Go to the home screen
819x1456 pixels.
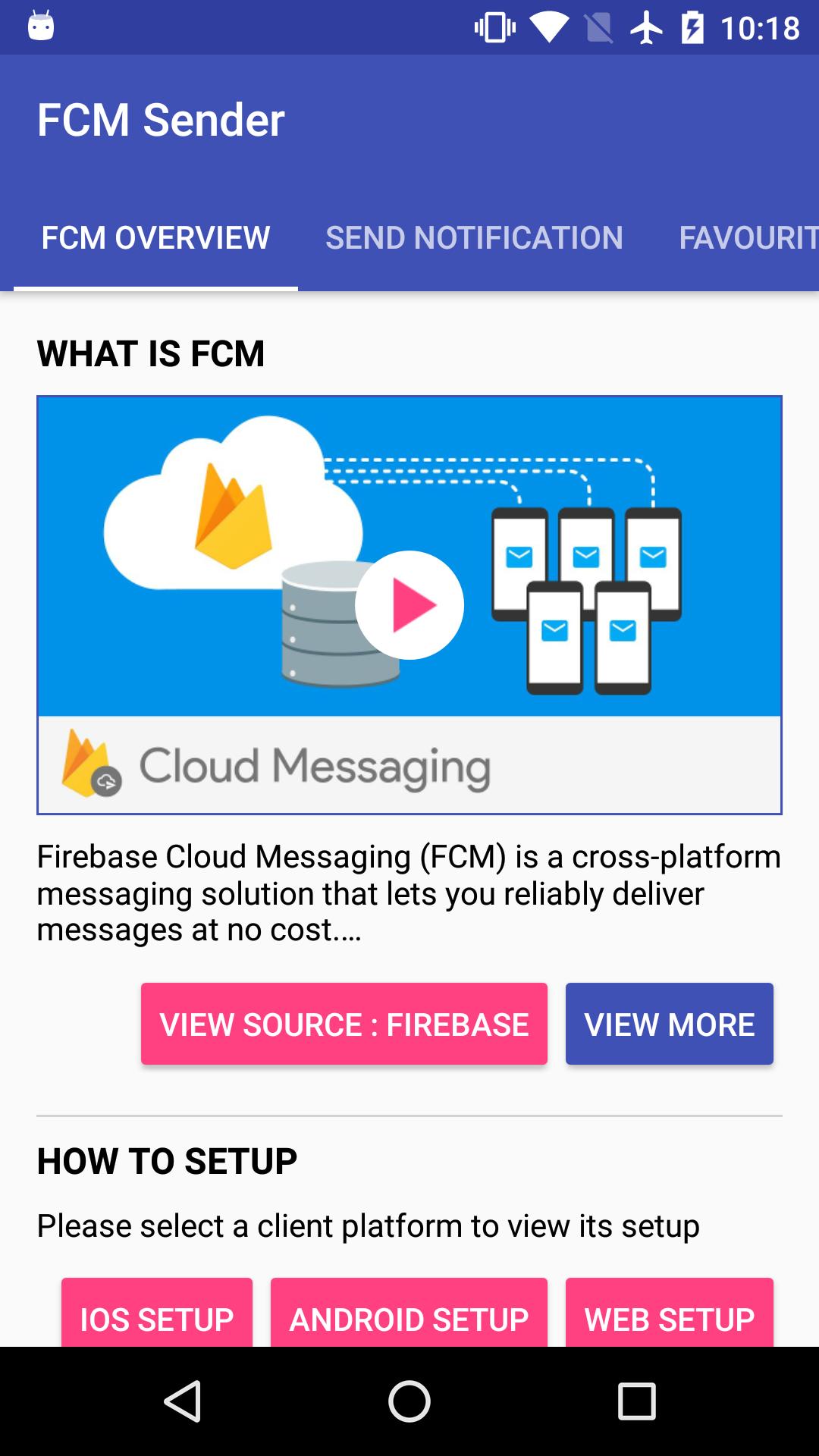[409, 1401]
